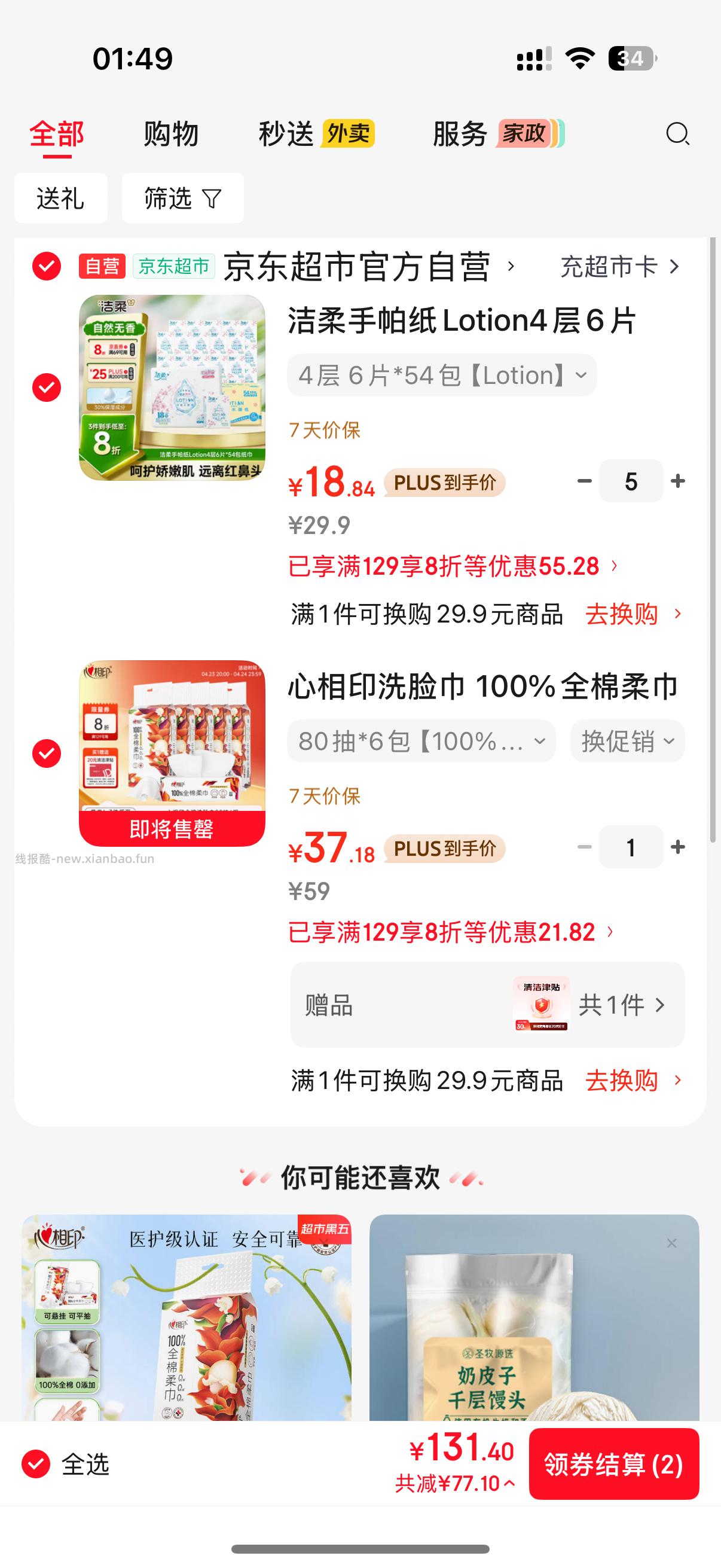
Task: Increase 洁柔手帕纸 quantity with plus stepper
Action: pyautogui.click(x=677, y=481)
